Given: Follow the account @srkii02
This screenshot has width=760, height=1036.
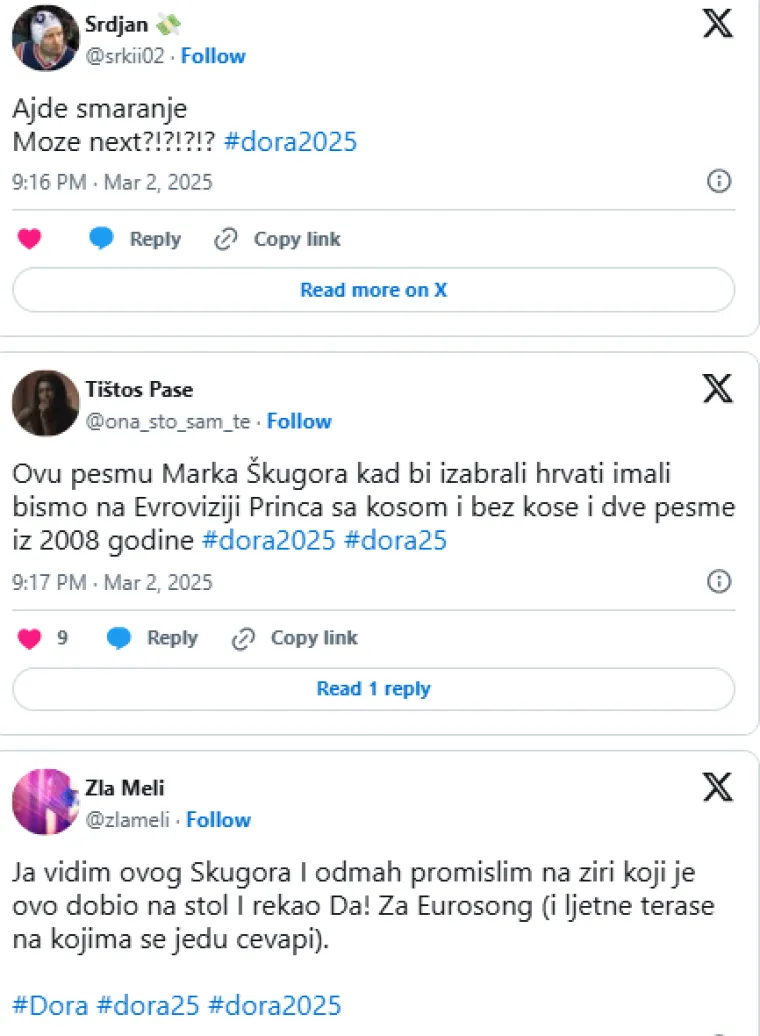Looking at the screenshot, I should (x=213, y=56).
